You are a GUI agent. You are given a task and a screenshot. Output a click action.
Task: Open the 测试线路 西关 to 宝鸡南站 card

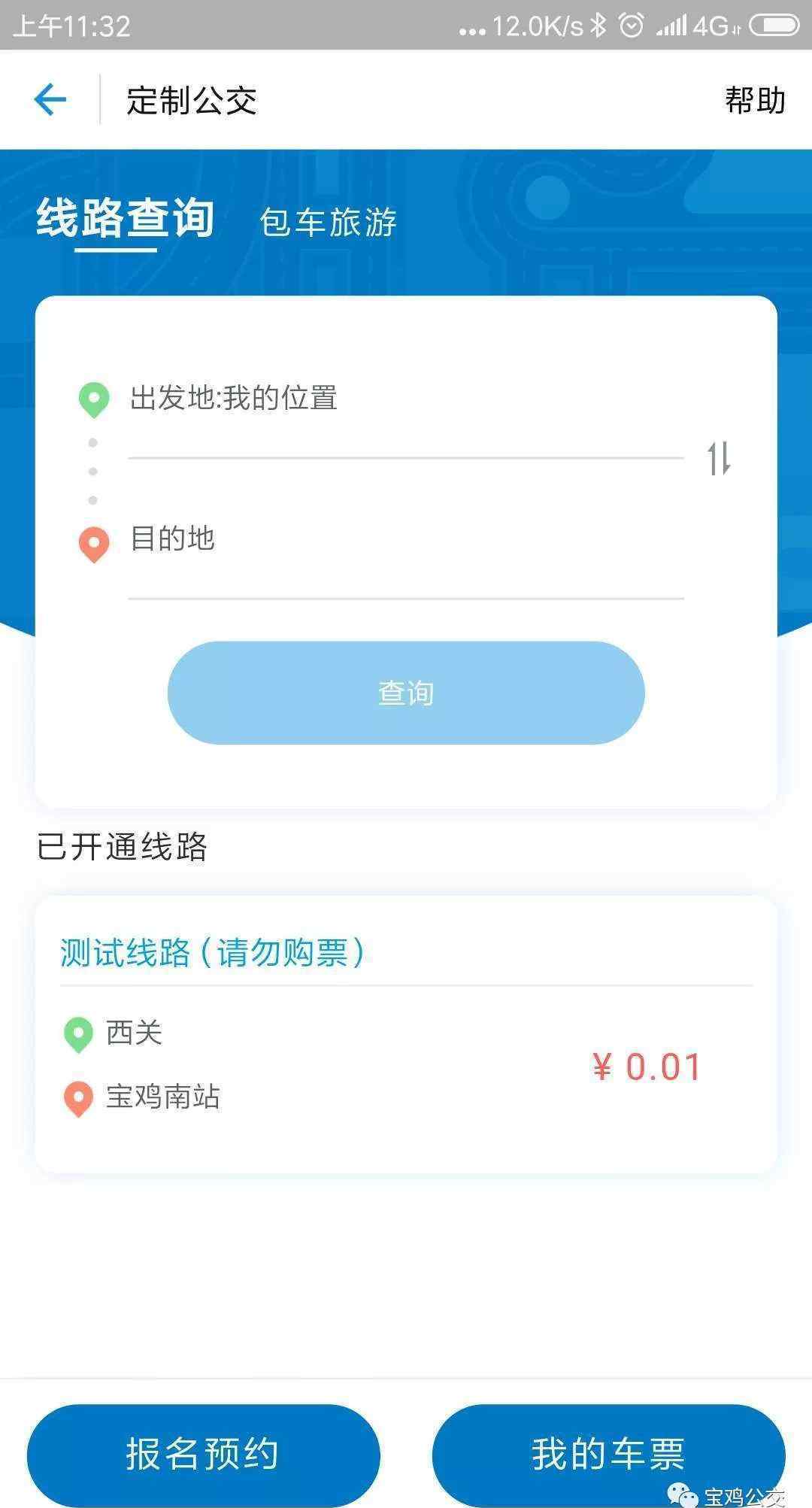coord(405,1034)
